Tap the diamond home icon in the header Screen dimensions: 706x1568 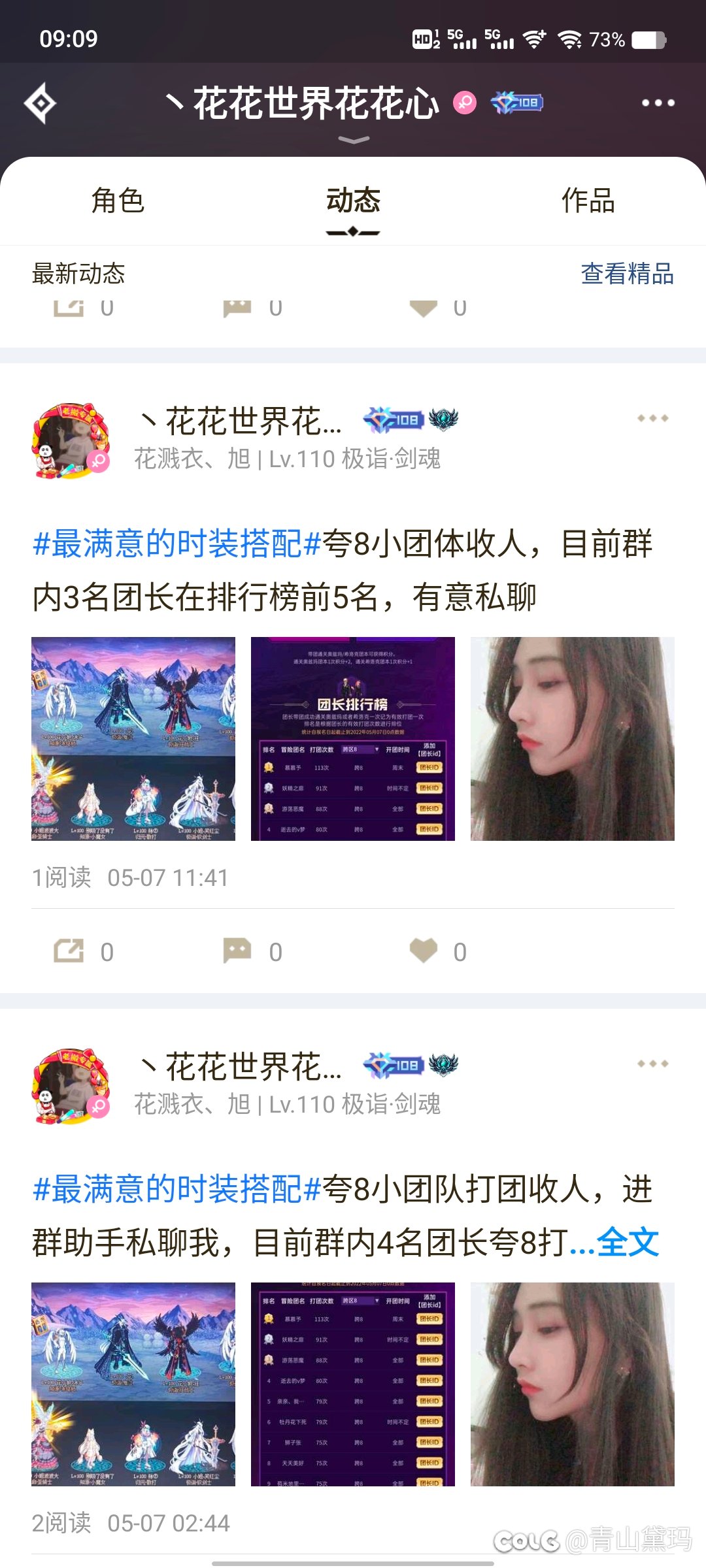click(x=41, y=103)
